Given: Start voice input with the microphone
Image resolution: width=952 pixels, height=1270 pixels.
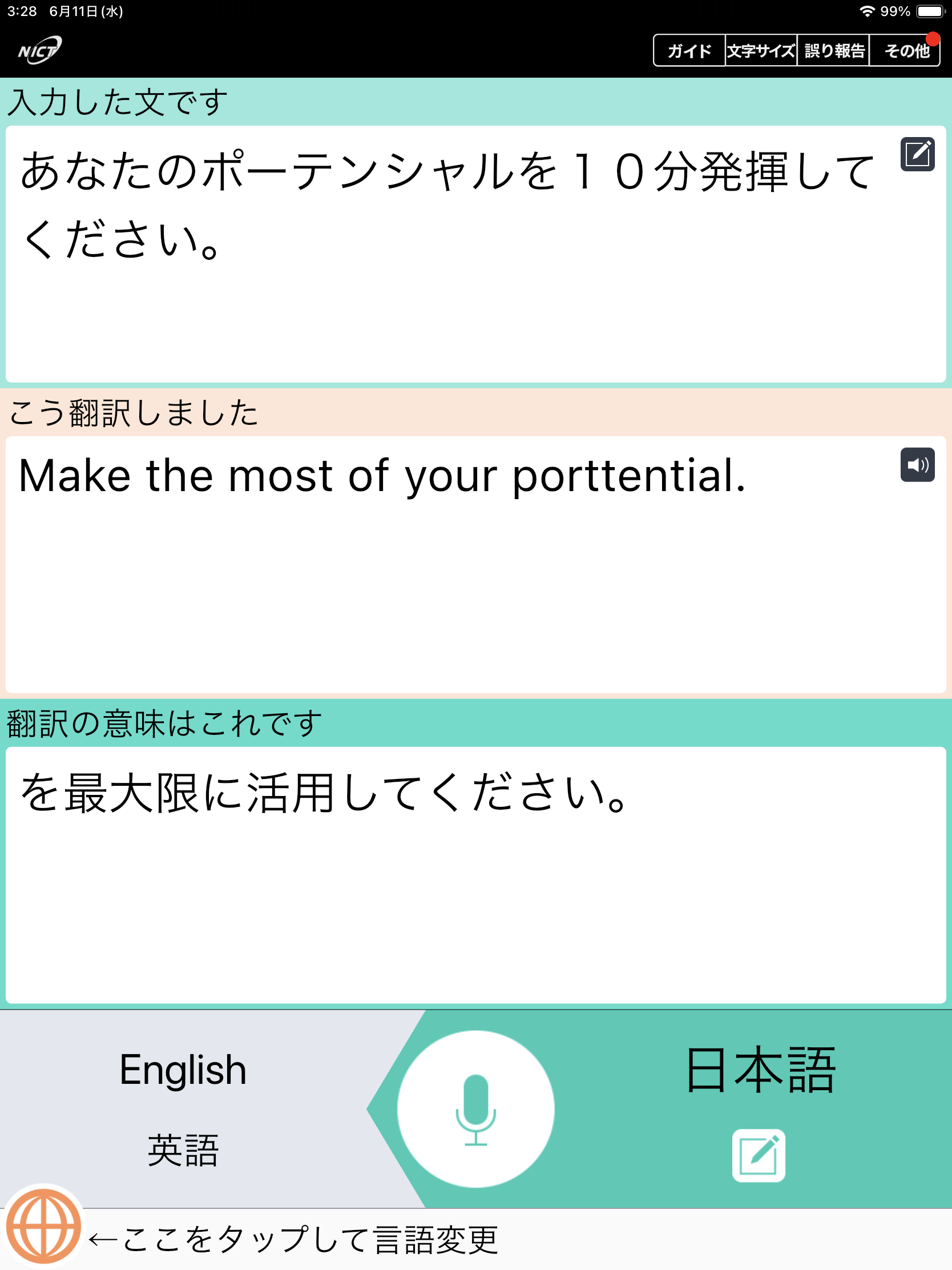Looking at the screenshot, I should pos(475,1108).
